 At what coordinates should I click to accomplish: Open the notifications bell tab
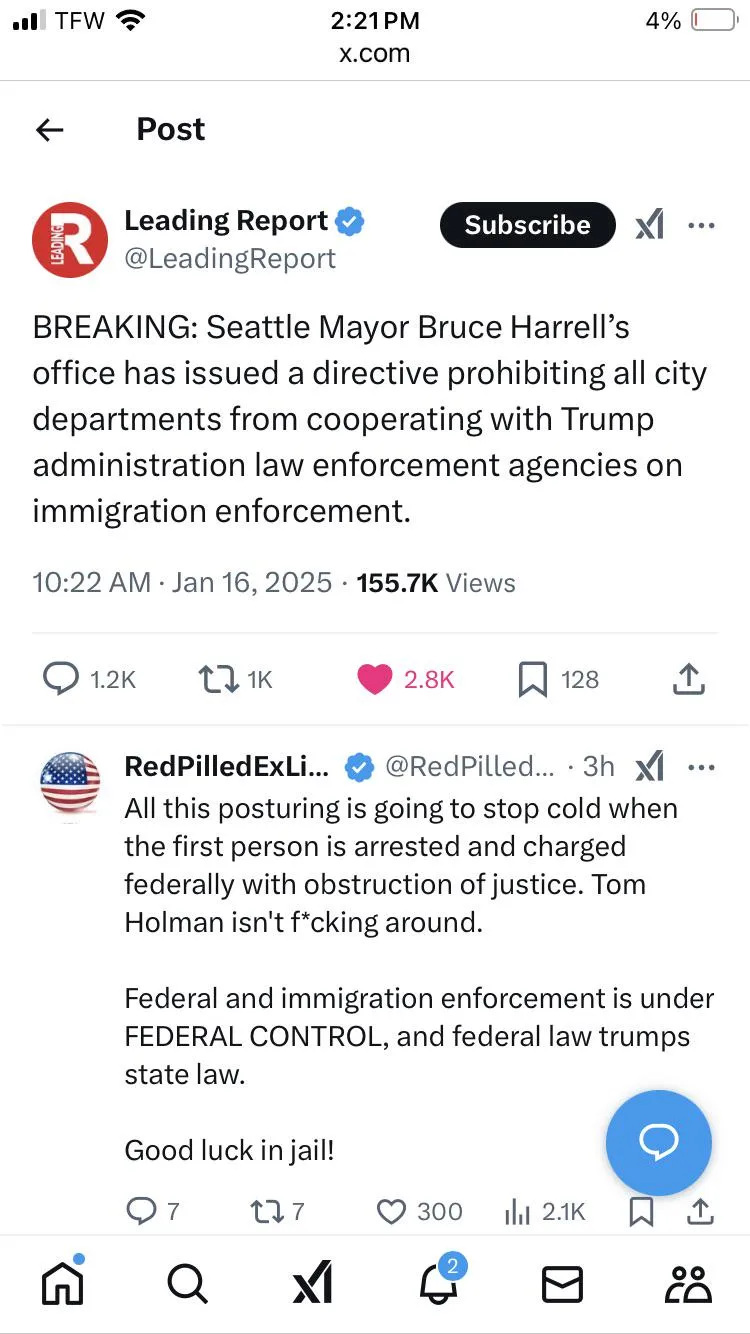[x=437, y=1283]
